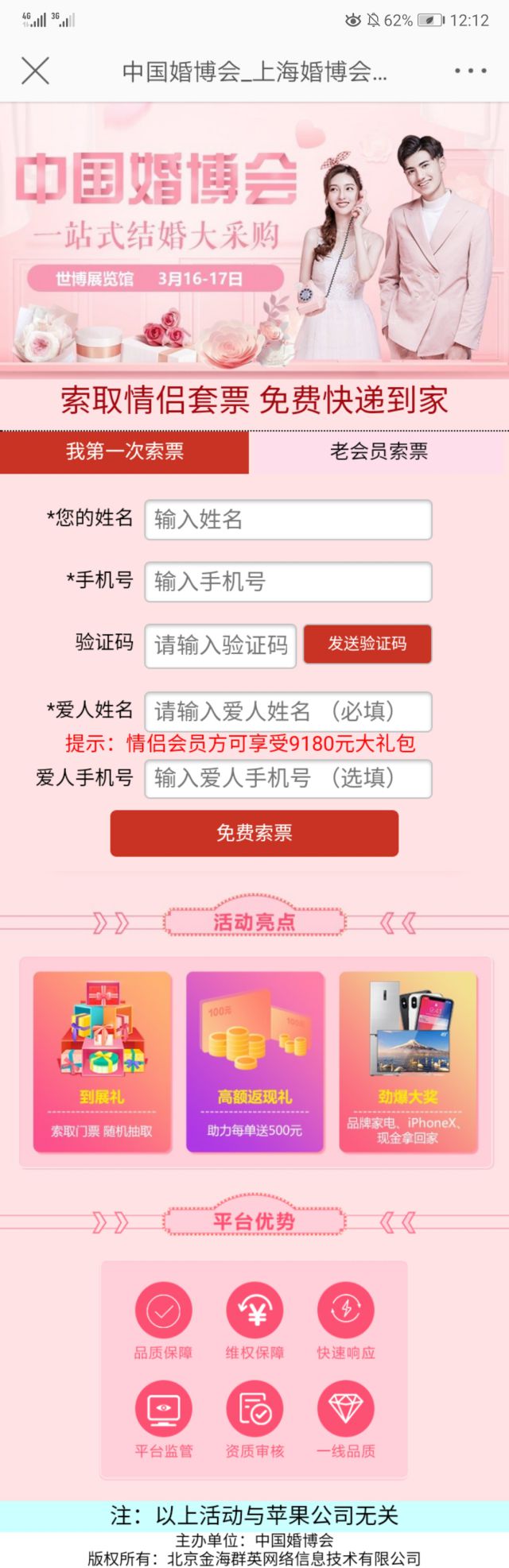The height and width of the screenshot is (1568, 509).
Task: Switch to the 老会员索票 tab
Action: (x=379, y=451)
